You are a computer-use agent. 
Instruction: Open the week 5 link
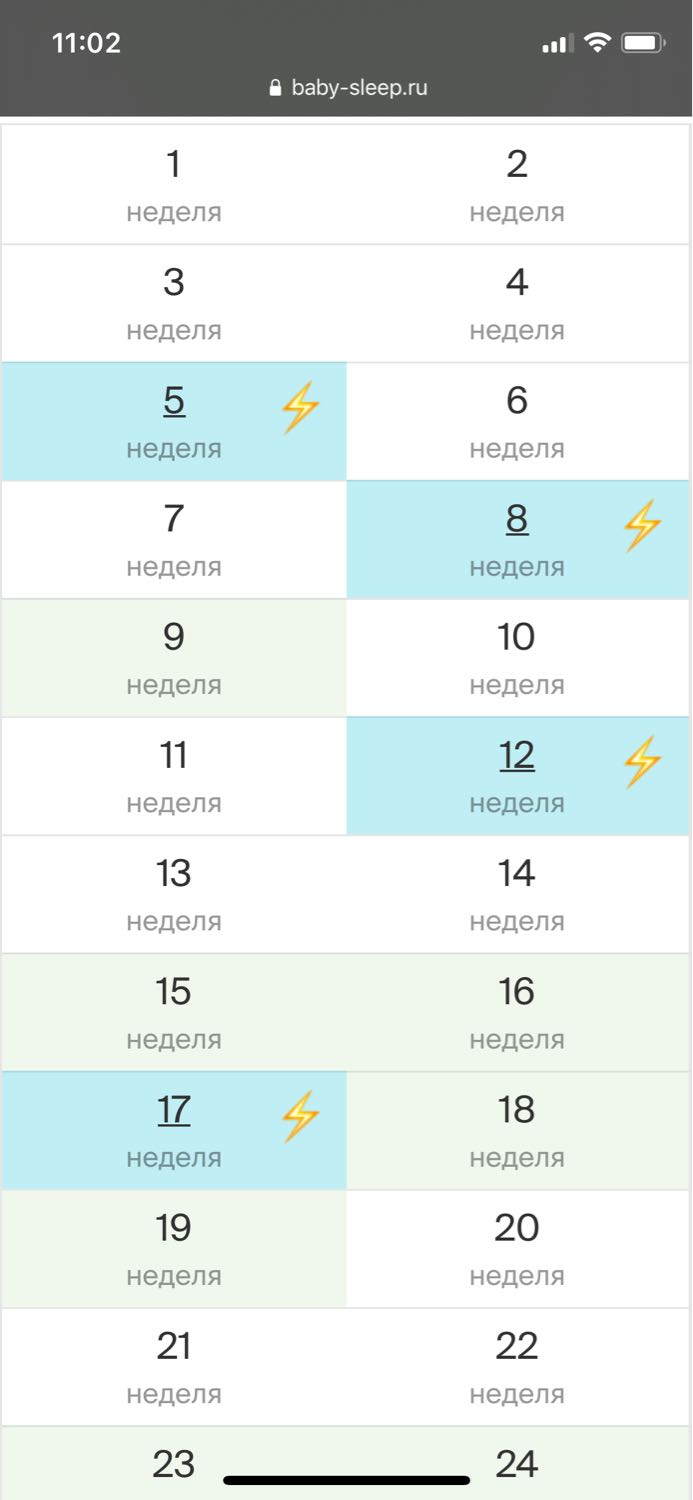(x=174, y=401)
